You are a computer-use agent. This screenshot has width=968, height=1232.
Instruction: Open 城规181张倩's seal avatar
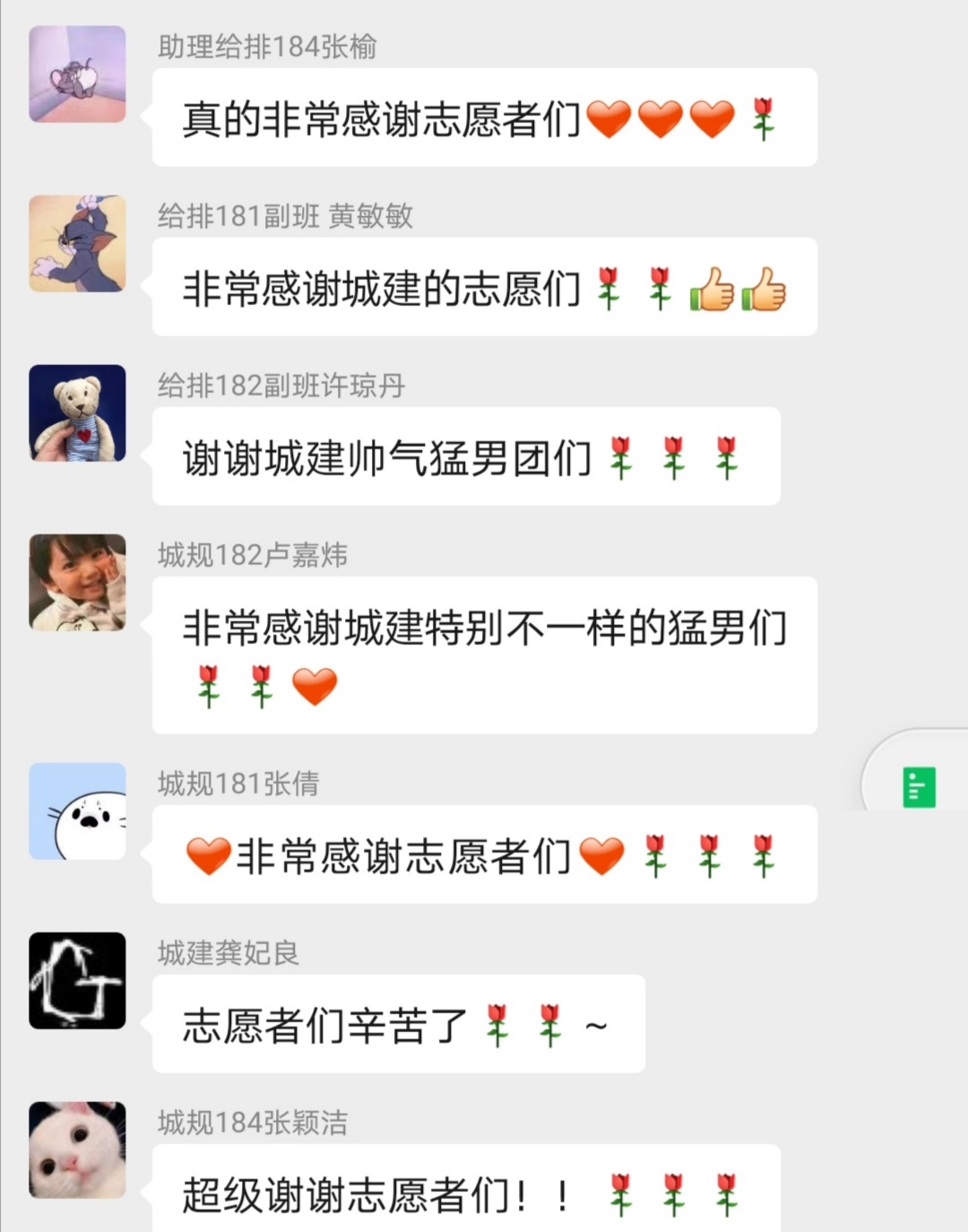point(77,811)
